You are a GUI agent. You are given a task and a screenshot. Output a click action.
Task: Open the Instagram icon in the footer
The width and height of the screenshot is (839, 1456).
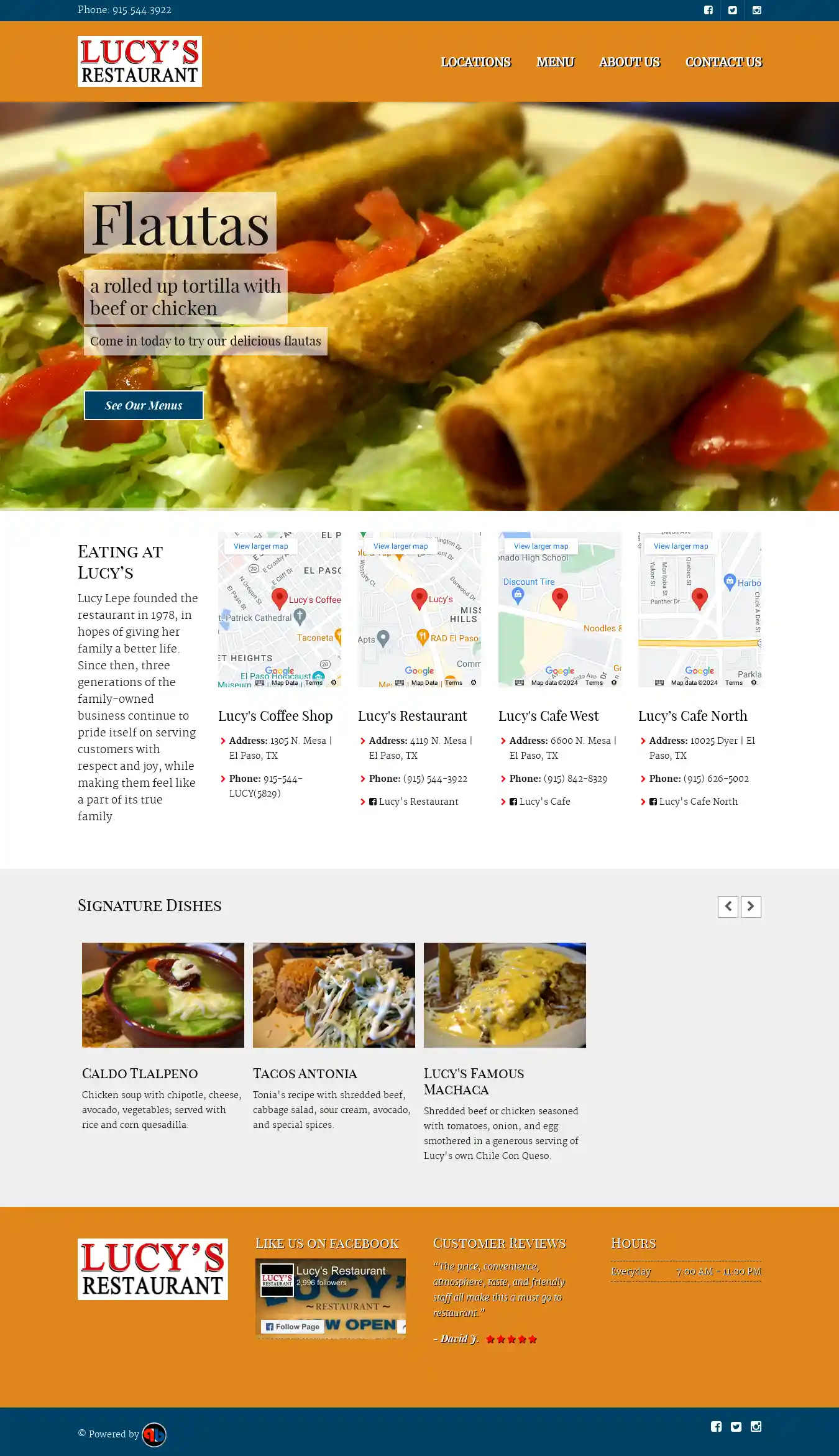[756, 1426]
